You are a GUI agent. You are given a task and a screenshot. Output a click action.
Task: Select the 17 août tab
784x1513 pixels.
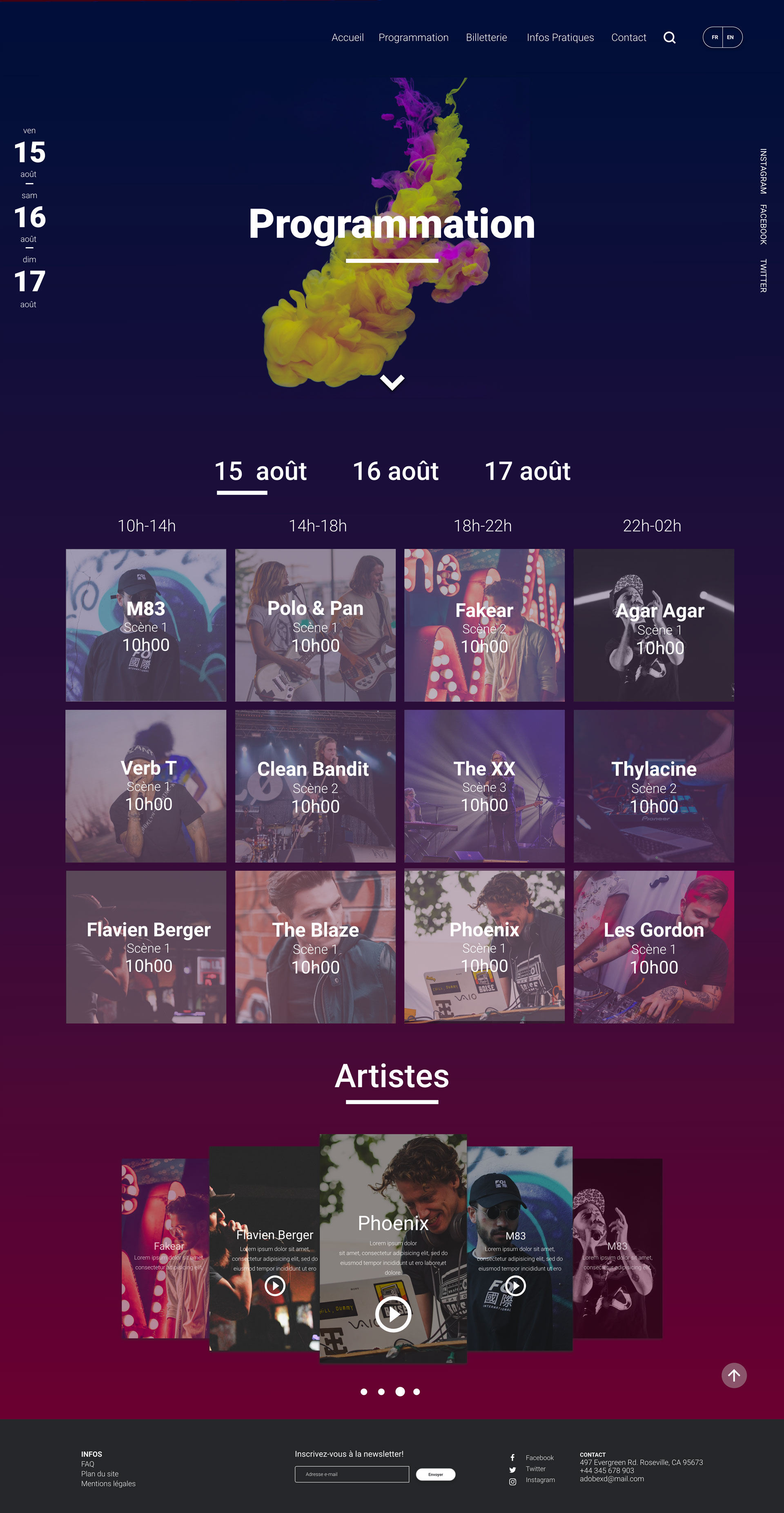[527, 471]
